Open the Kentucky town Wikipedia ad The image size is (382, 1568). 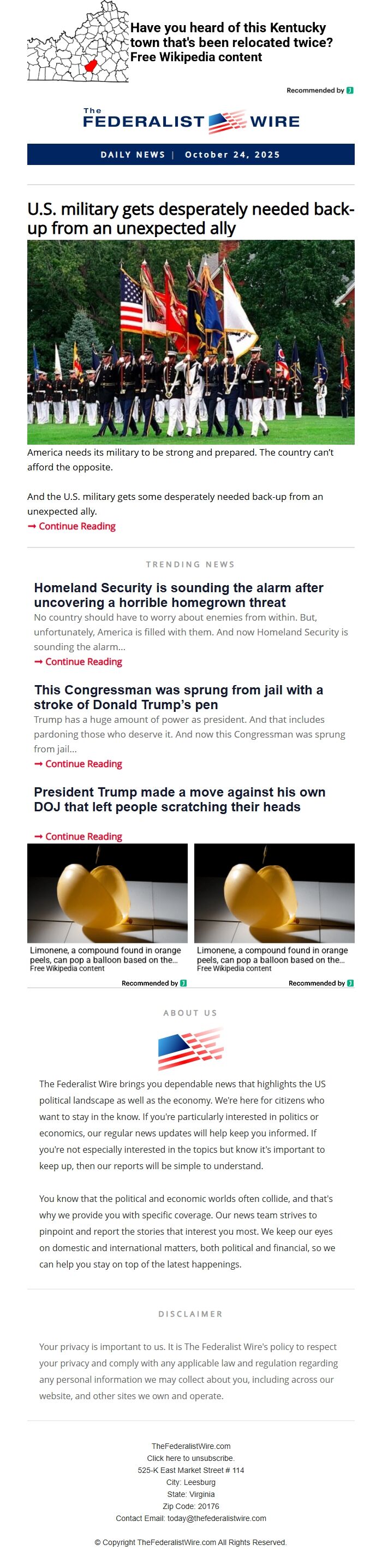231,42
